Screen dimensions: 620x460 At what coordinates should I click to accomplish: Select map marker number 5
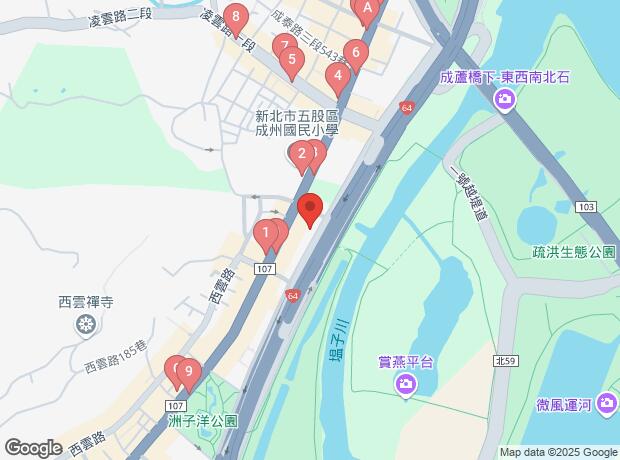point(291,60)
